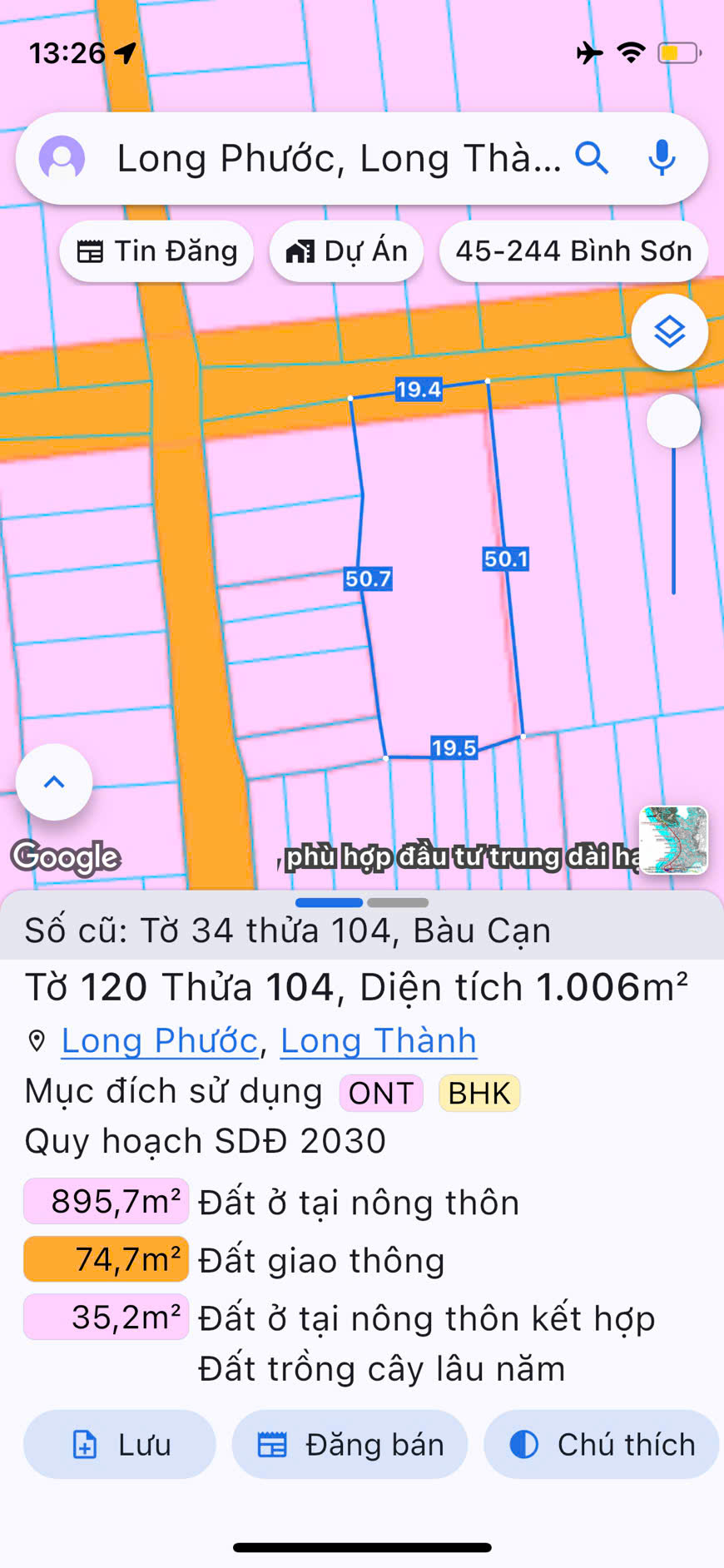This screenshot has height=1568, width=724.
Task: Open the map layers button
Action: [x=669, y=332]
